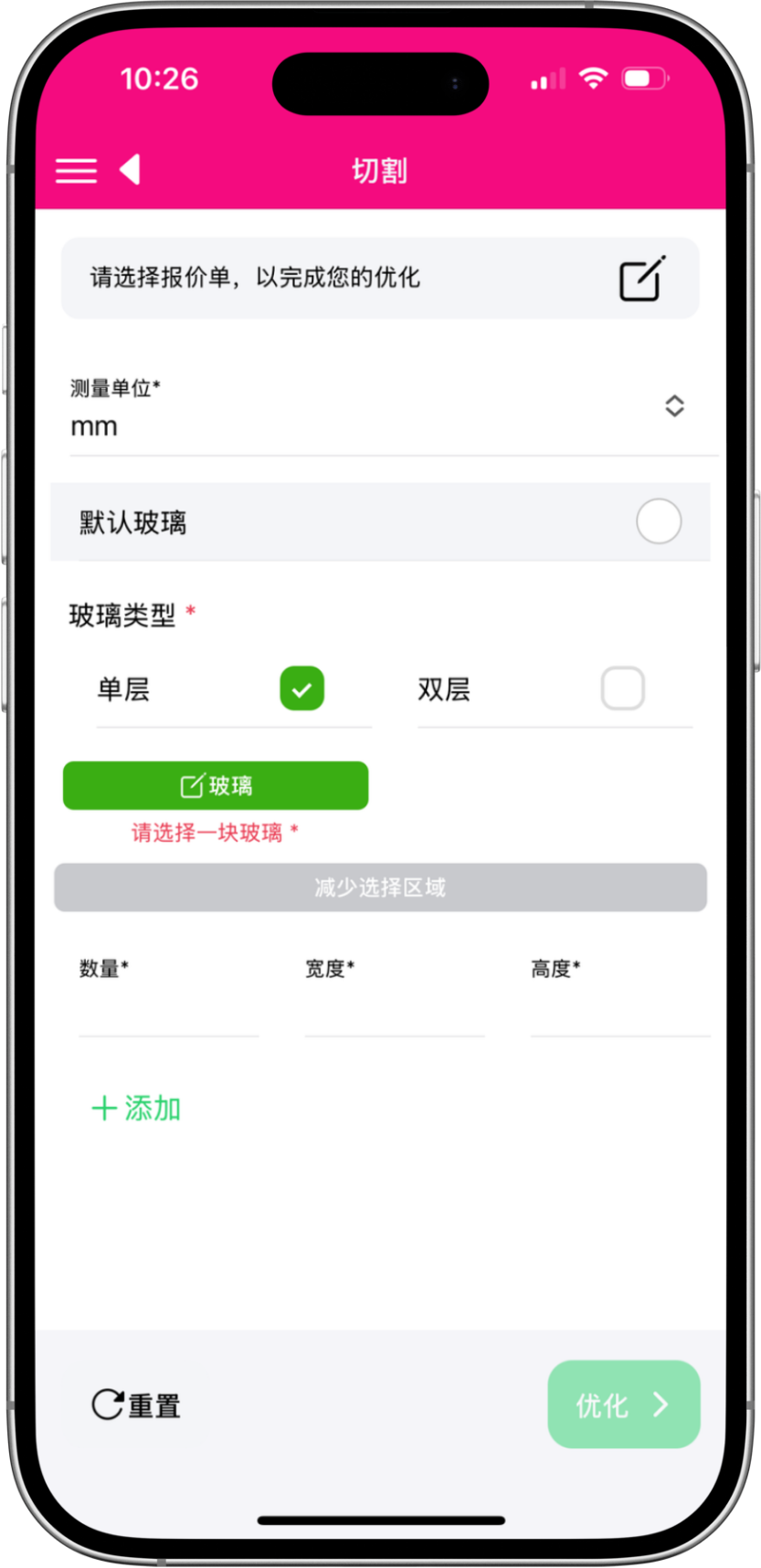Tap the 减少选择区域 button
Screen dimensions: 761x1568
pos(380,888)
